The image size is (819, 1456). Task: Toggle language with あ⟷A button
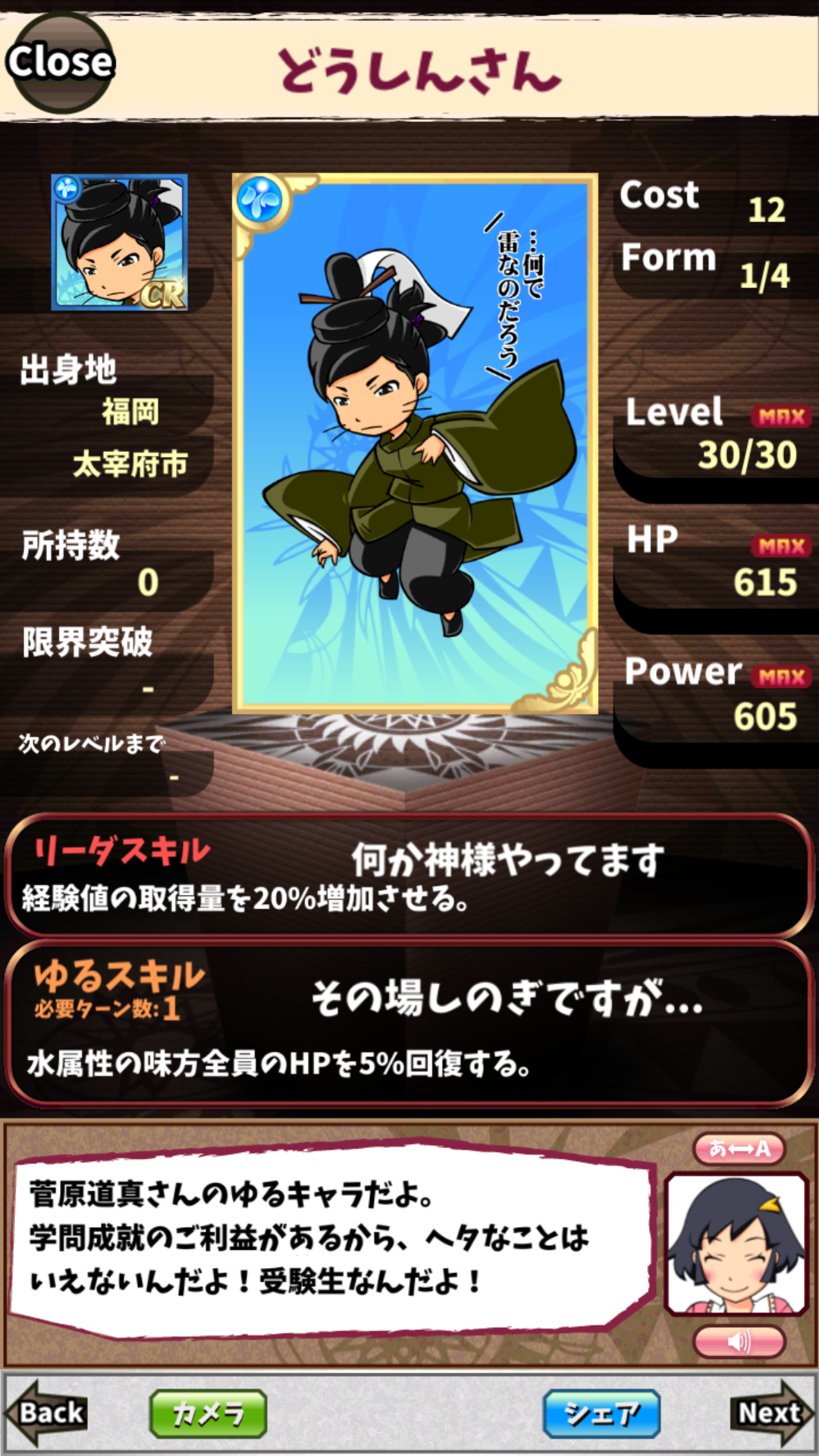[x=739, y=1148]
